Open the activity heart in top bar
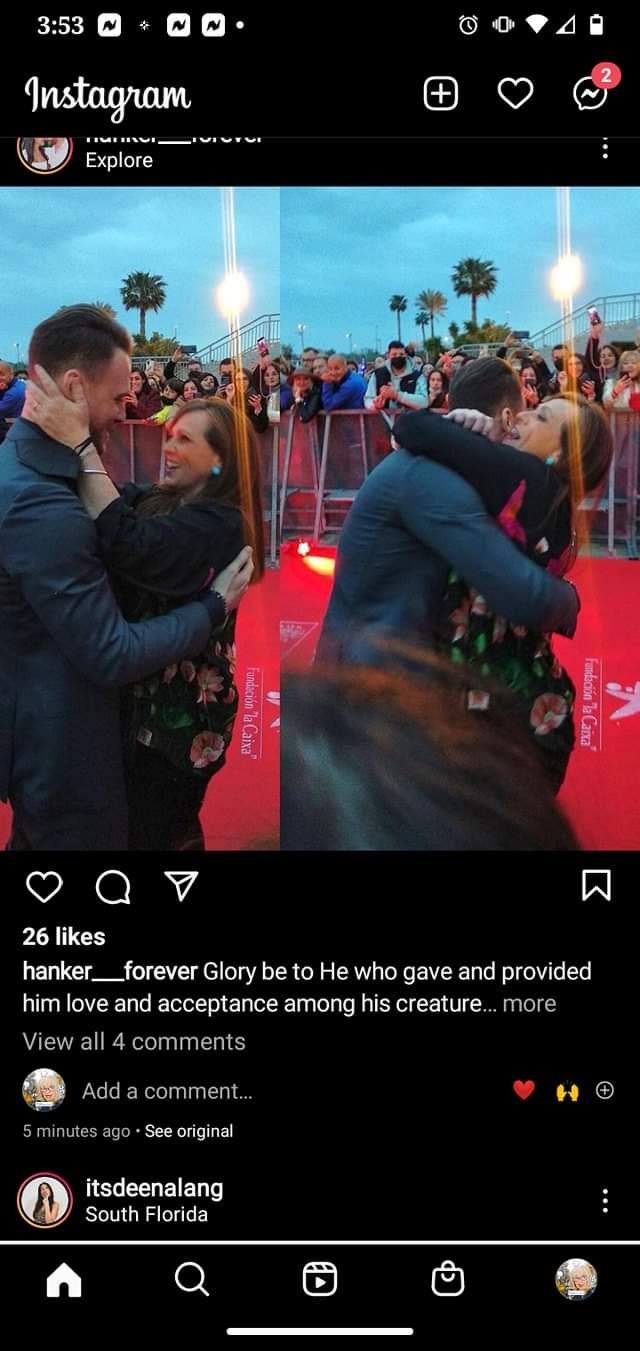The height and width of the screenshot is (1351, 640). pyautogui.click(x=515, y=94)
